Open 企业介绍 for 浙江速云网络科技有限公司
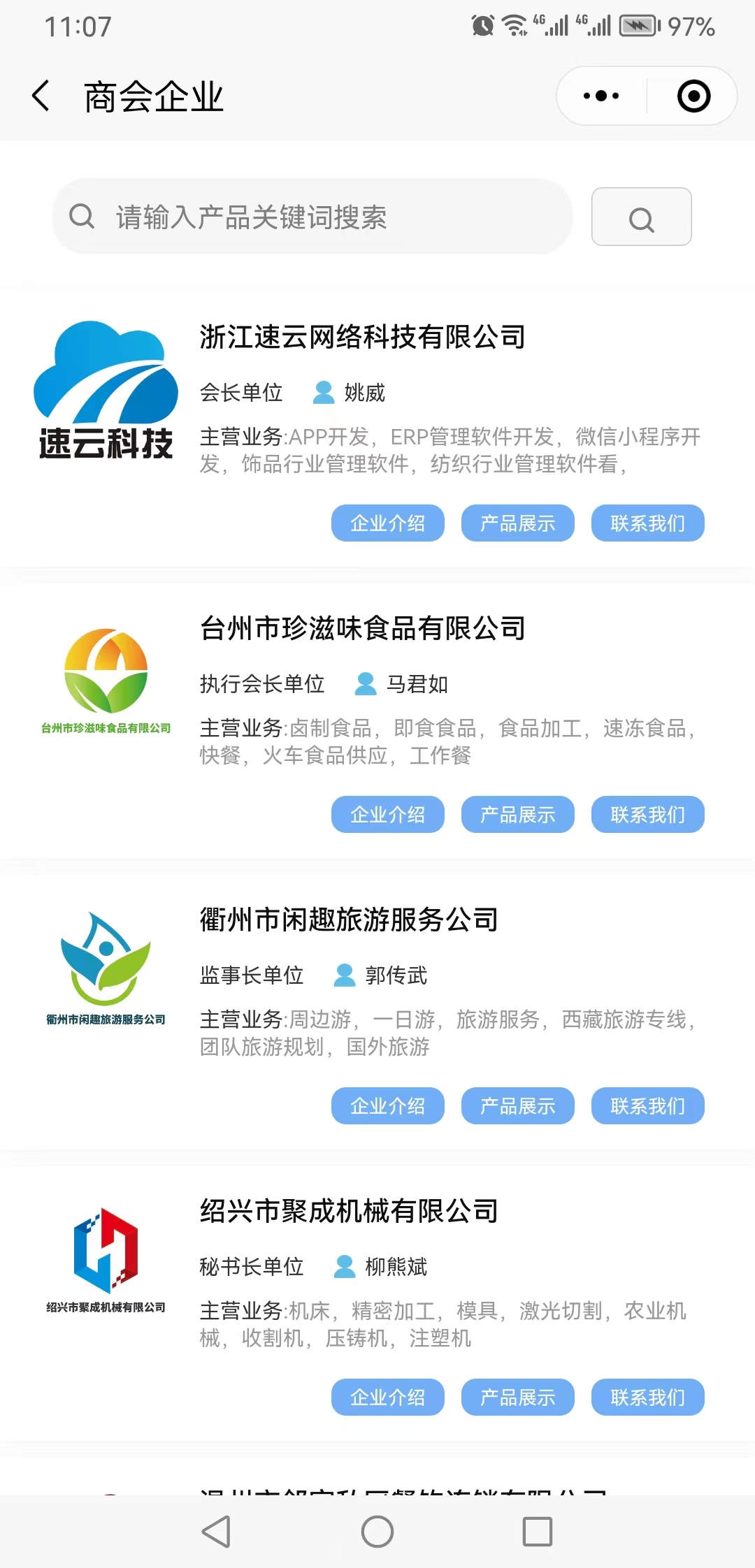The width and height of the screenshot is (755, 1568). point(387,523)
